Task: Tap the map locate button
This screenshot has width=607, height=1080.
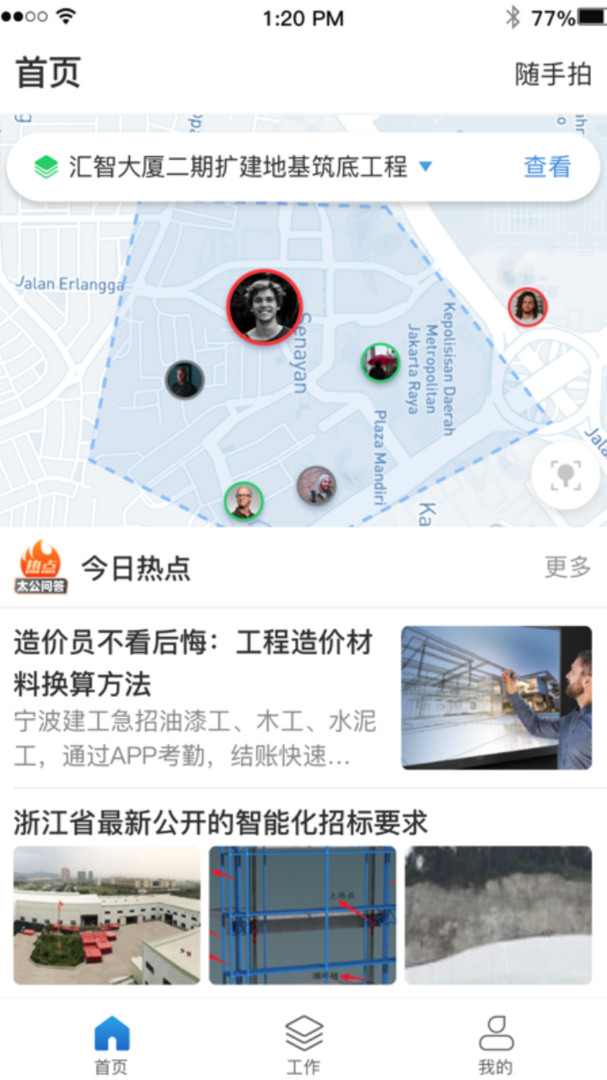Action: coord(566,474)
